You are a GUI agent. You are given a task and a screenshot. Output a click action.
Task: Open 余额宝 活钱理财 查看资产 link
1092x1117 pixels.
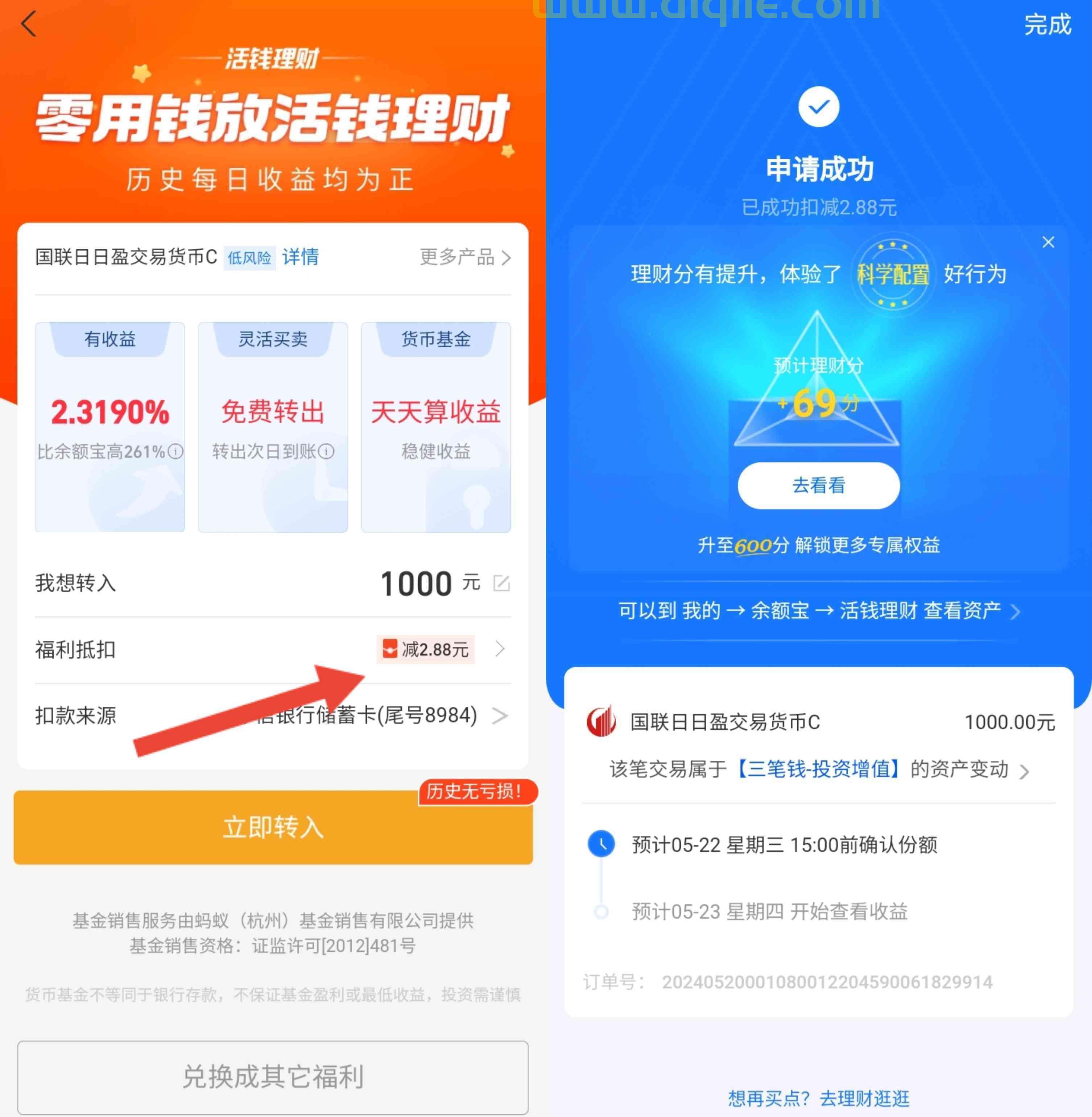[818, 611]
